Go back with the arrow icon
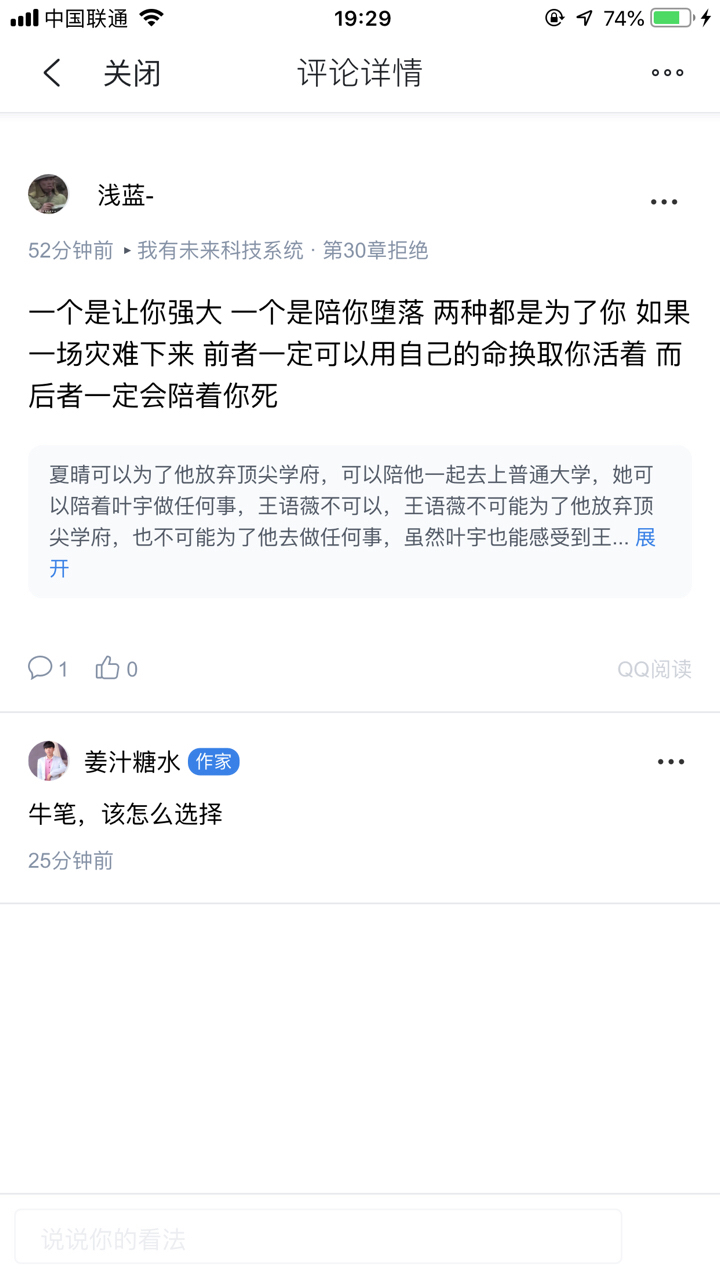Screen dimensions: 720x1280 click(x=52, y=73)
